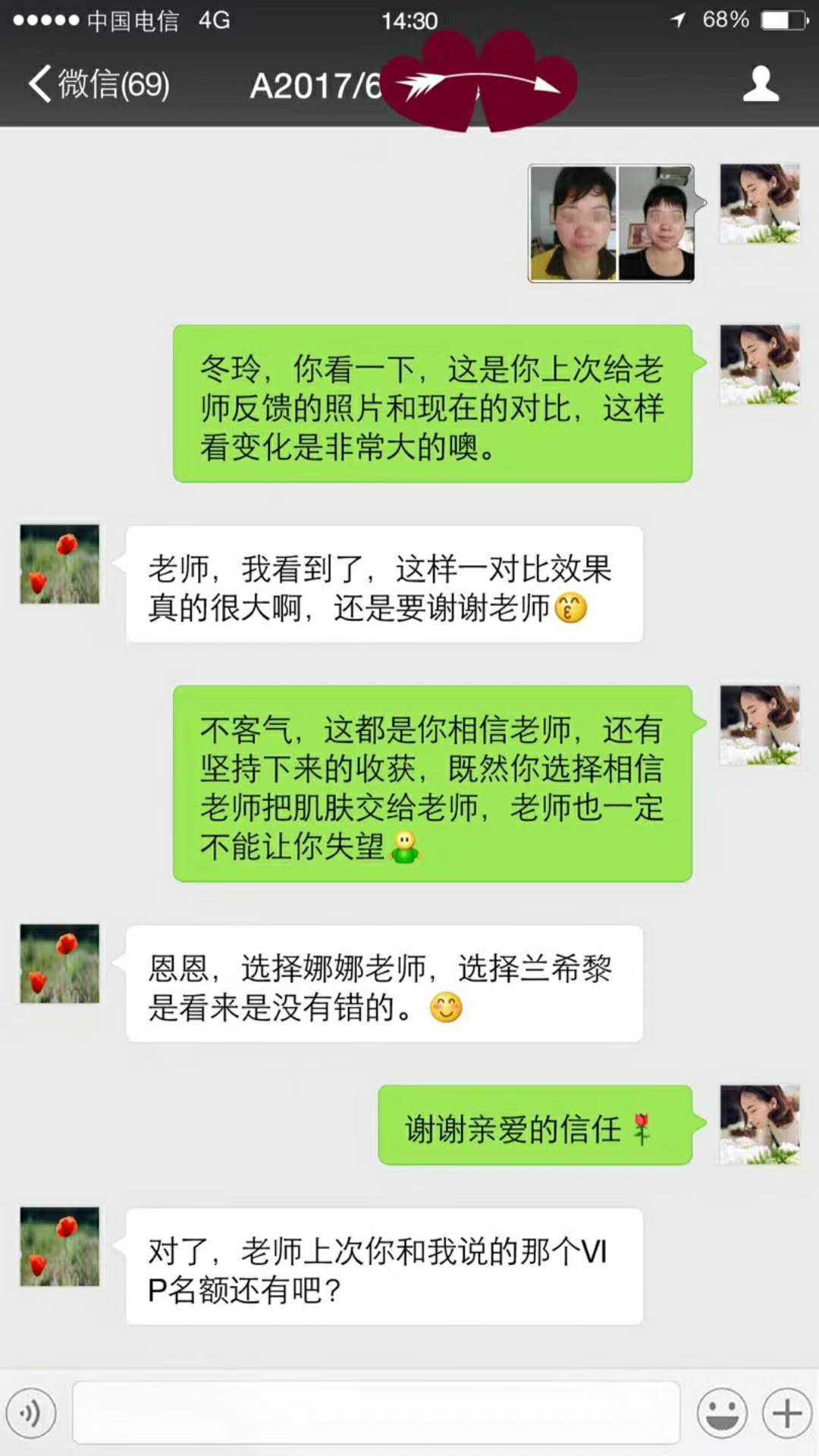Viewport: 819px width, 1456px height.
Task: Focus the message text field
Action: pos(375,1413)
